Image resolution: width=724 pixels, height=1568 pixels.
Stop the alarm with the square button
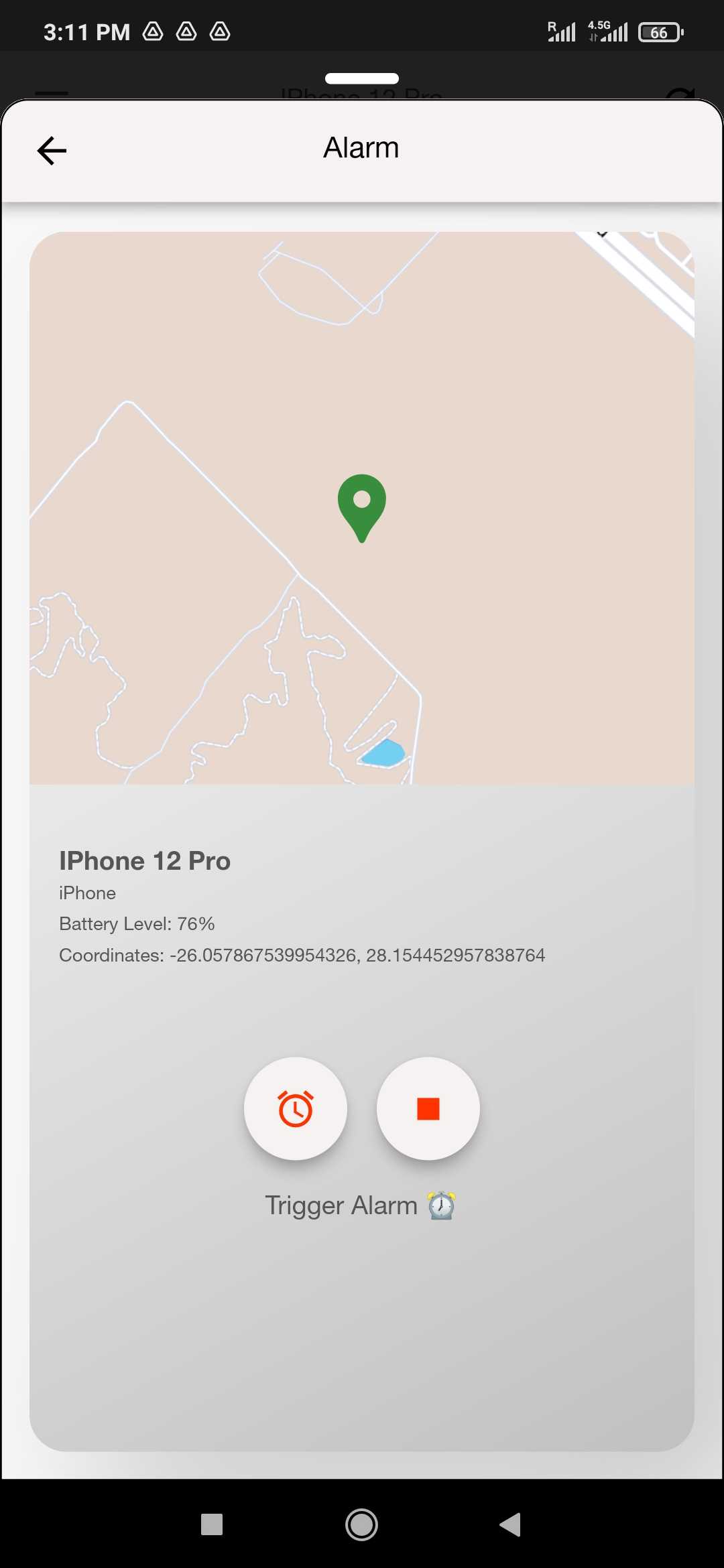coord(428,1109)
